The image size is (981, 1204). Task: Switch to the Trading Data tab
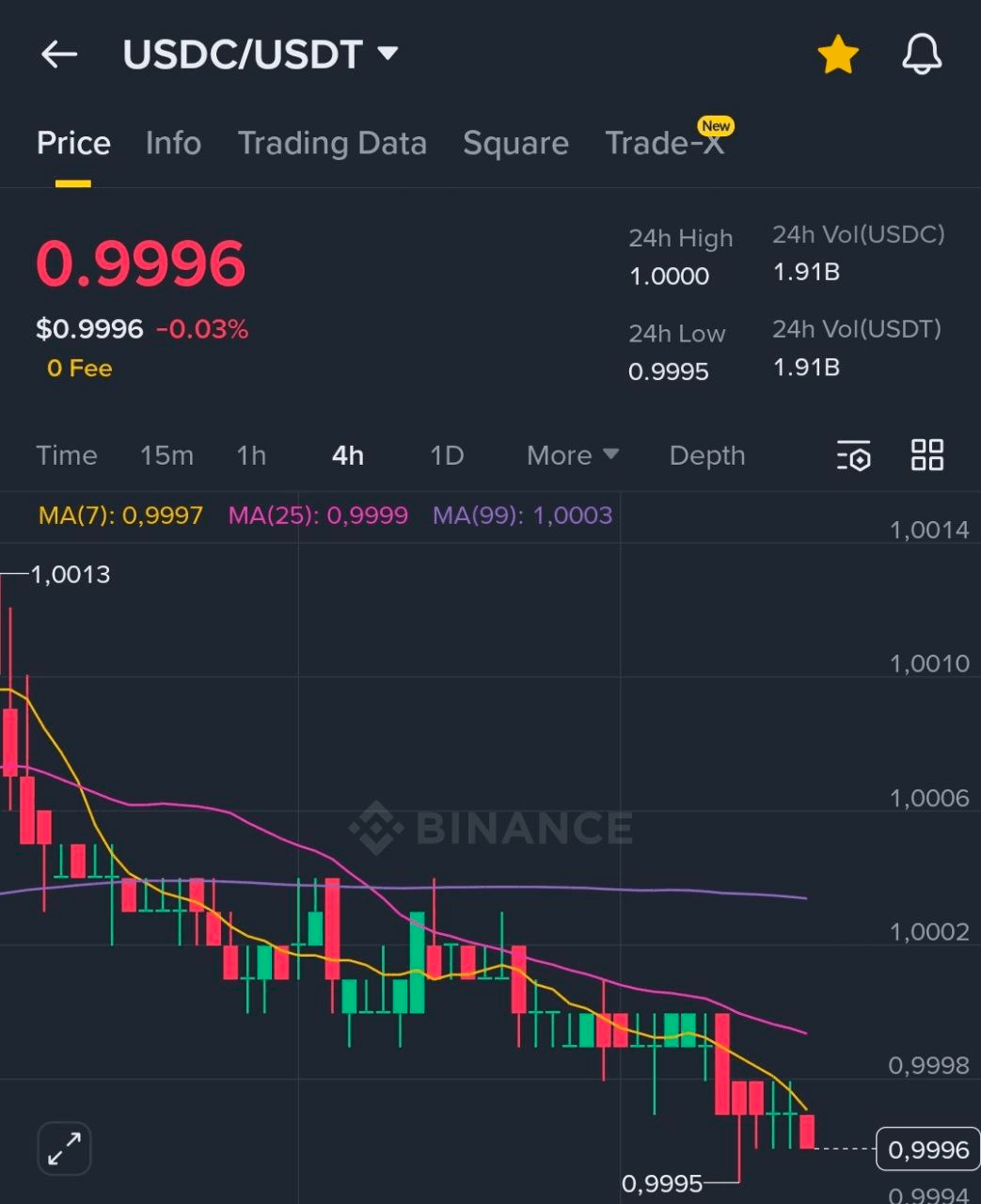(x=333, y=143)
